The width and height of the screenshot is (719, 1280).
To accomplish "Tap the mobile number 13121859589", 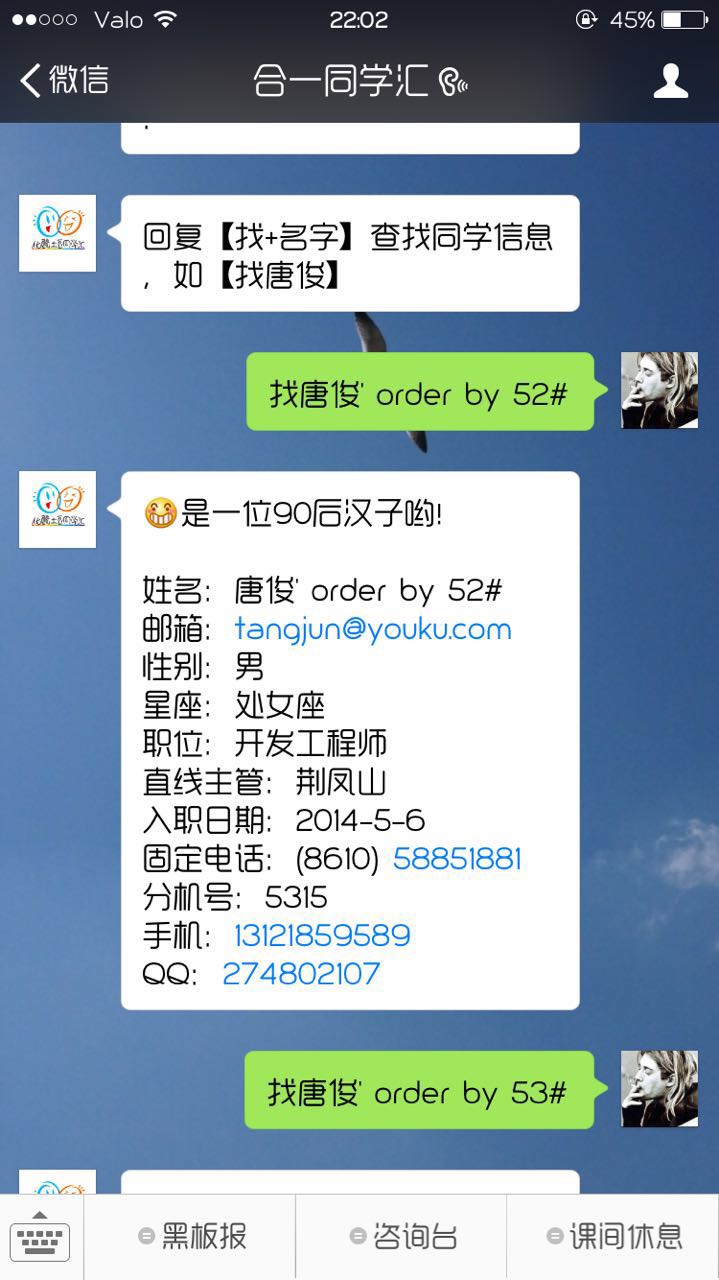I will (322, 936).
